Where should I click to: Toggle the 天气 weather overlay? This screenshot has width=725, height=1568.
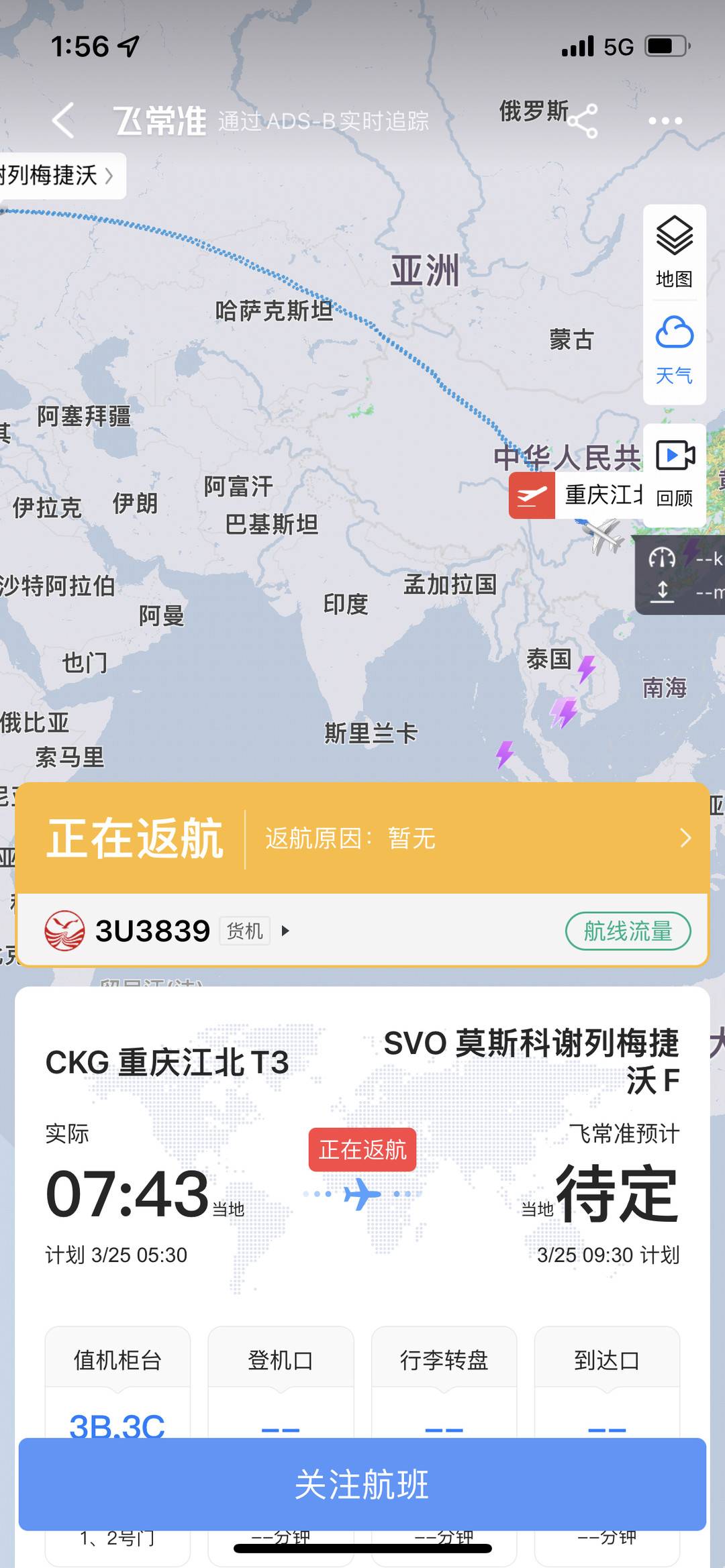point(674,350)
